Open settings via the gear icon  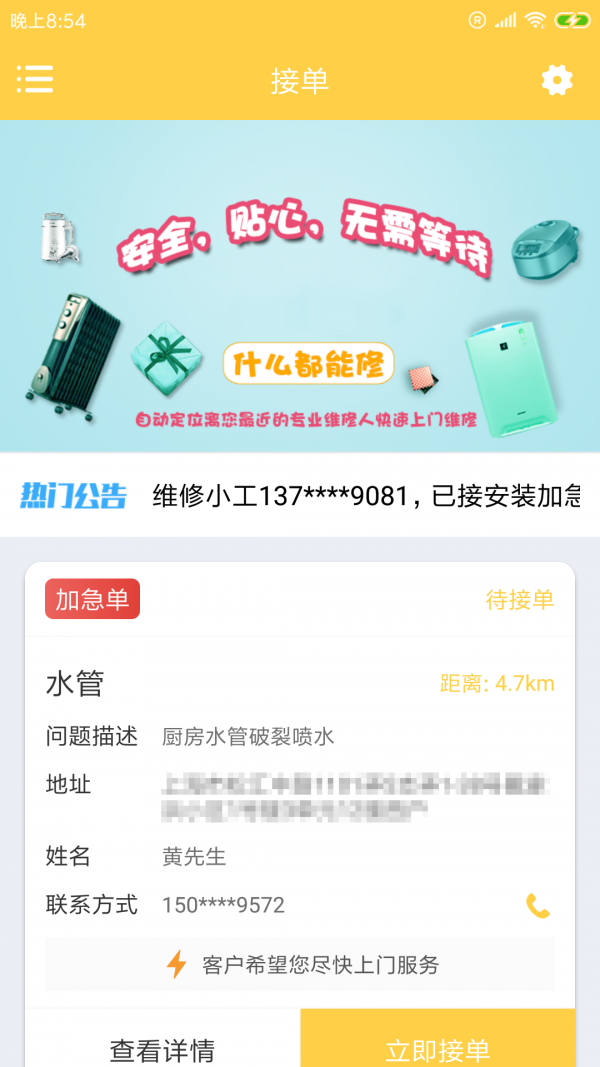coord(557,80)
